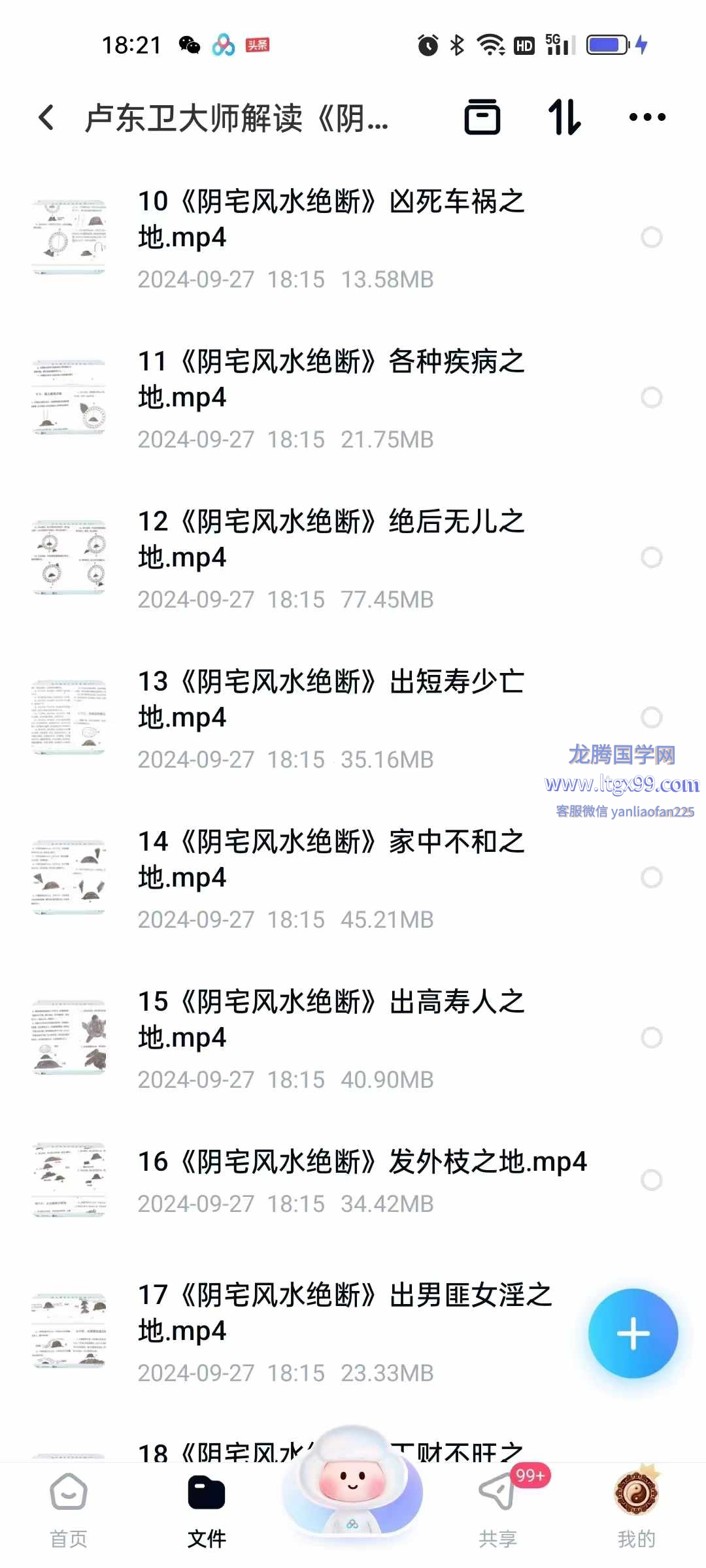
Task: Select the file 11 各种疾病之地.mp4
Action: click(x=651, y=397)
